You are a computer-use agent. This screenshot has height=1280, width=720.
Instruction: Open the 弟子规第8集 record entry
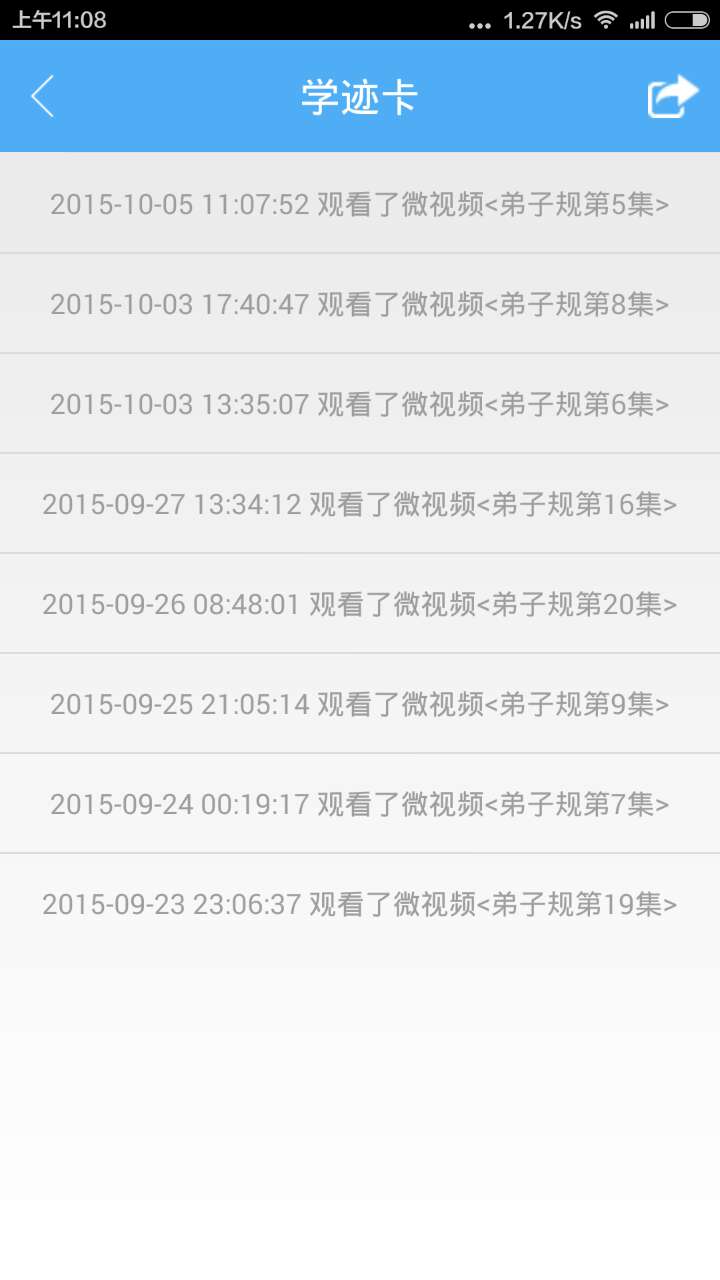click(360, 302)
